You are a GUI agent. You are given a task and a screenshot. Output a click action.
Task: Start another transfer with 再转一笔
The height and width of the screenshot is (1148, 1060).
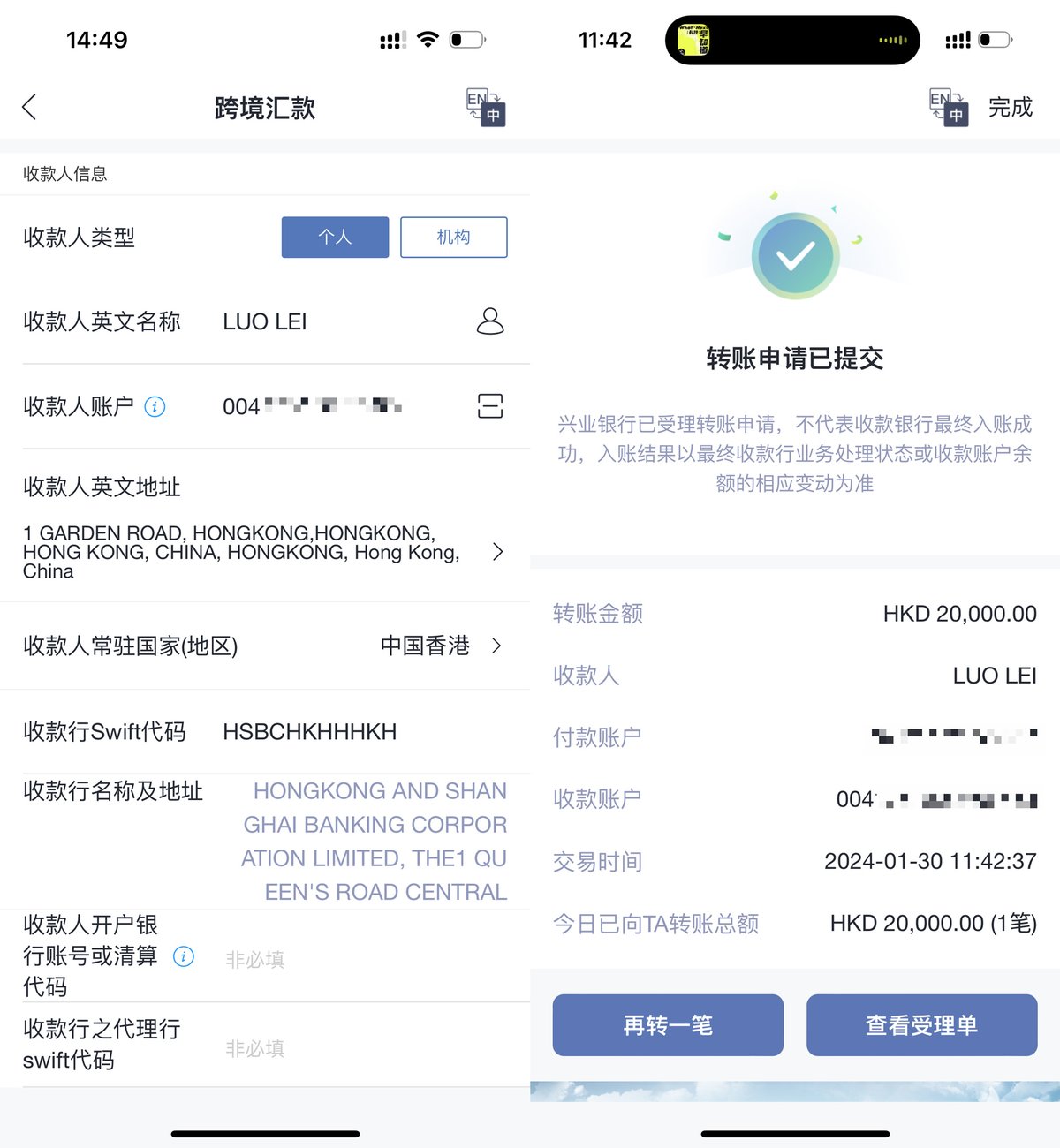click(x=668, y=1025)
